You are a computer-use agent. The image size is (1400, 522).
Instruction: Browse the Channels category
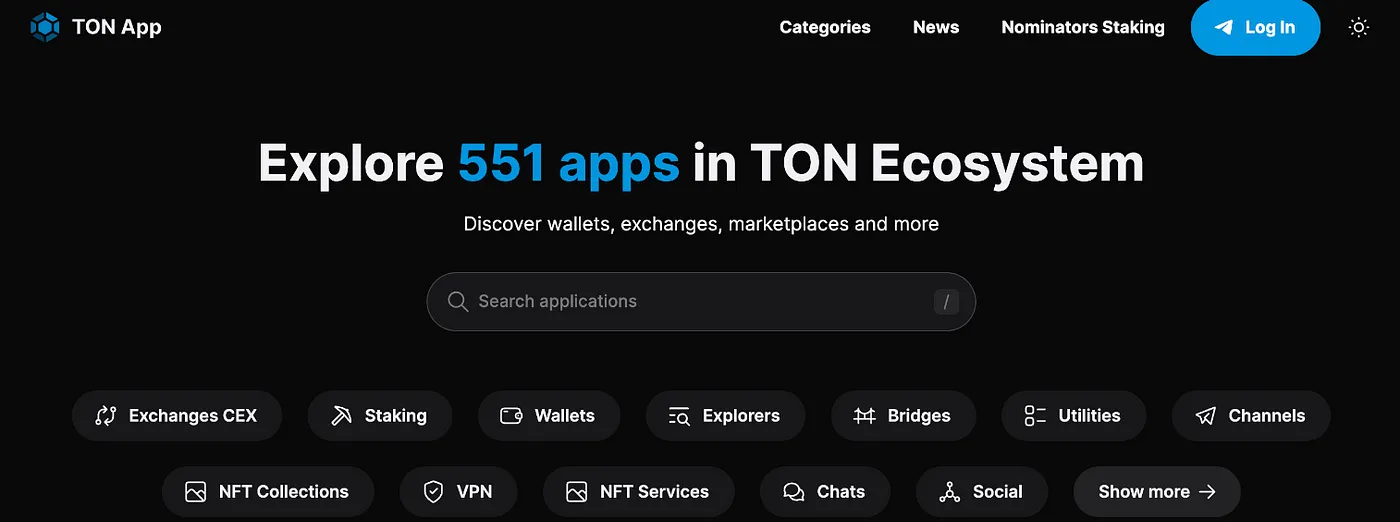click(1251, 416)
